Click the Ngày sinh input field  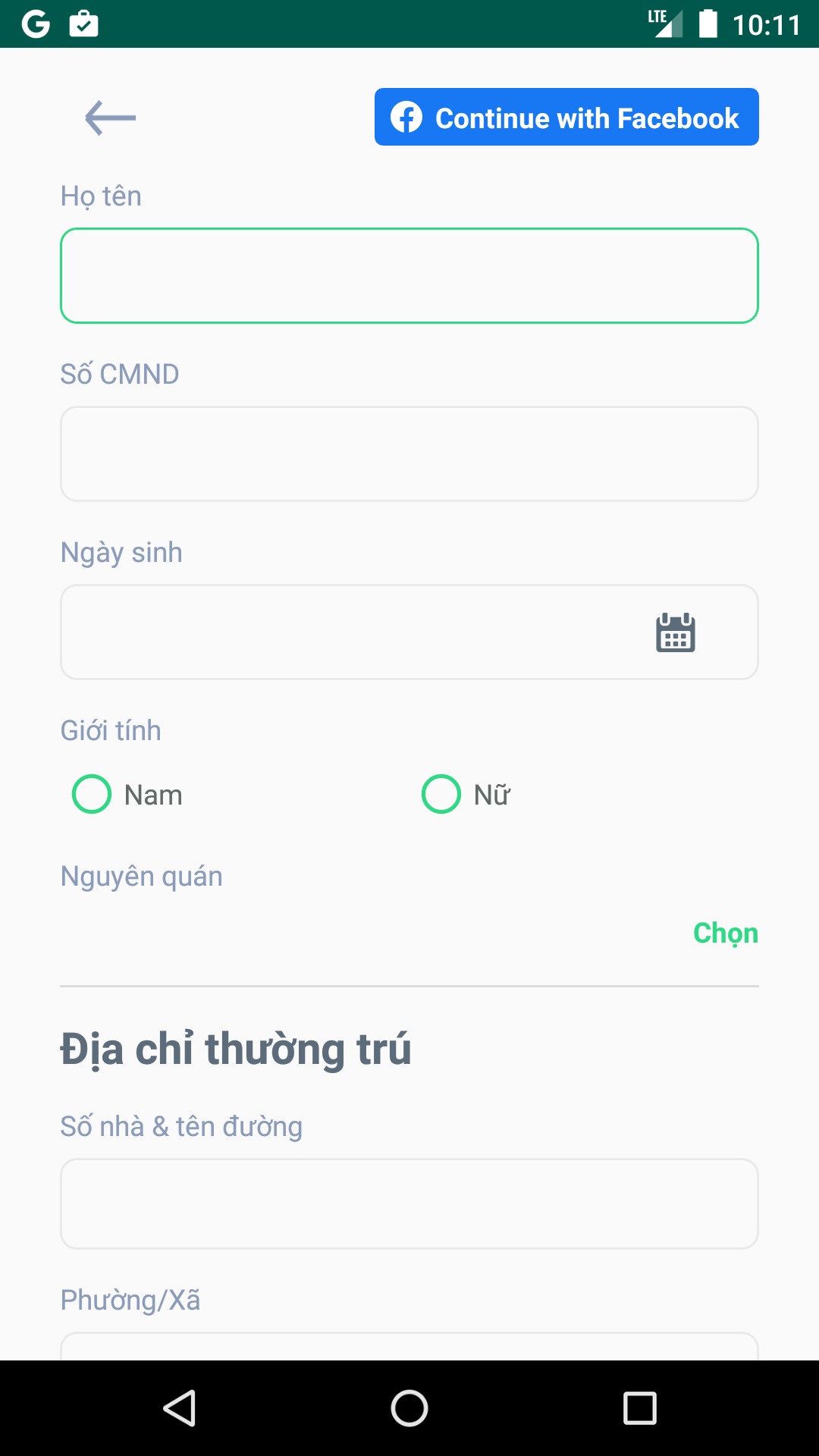coord(341,632)
